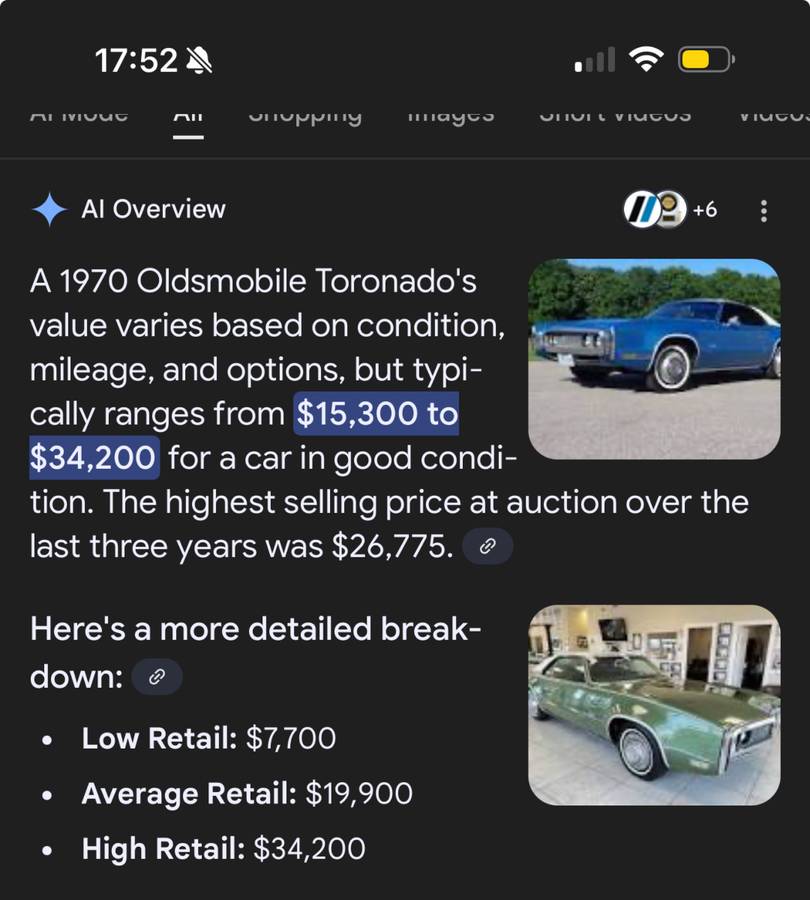Image resolution: width=810 pixels, height=900 pixels.
Task: Switch to the Images tab
Action: pos(451,117)
